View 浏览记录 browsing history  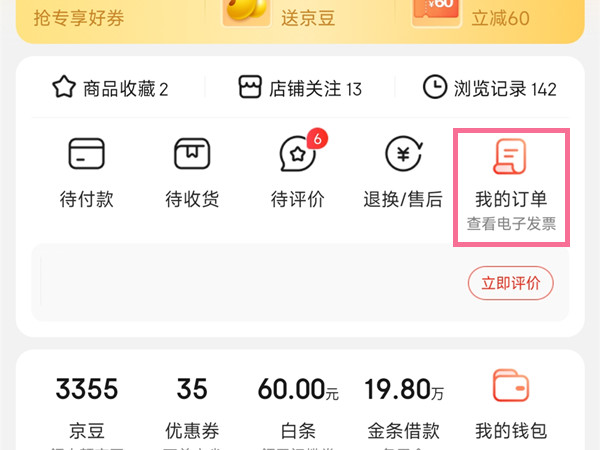coord(489,89)
